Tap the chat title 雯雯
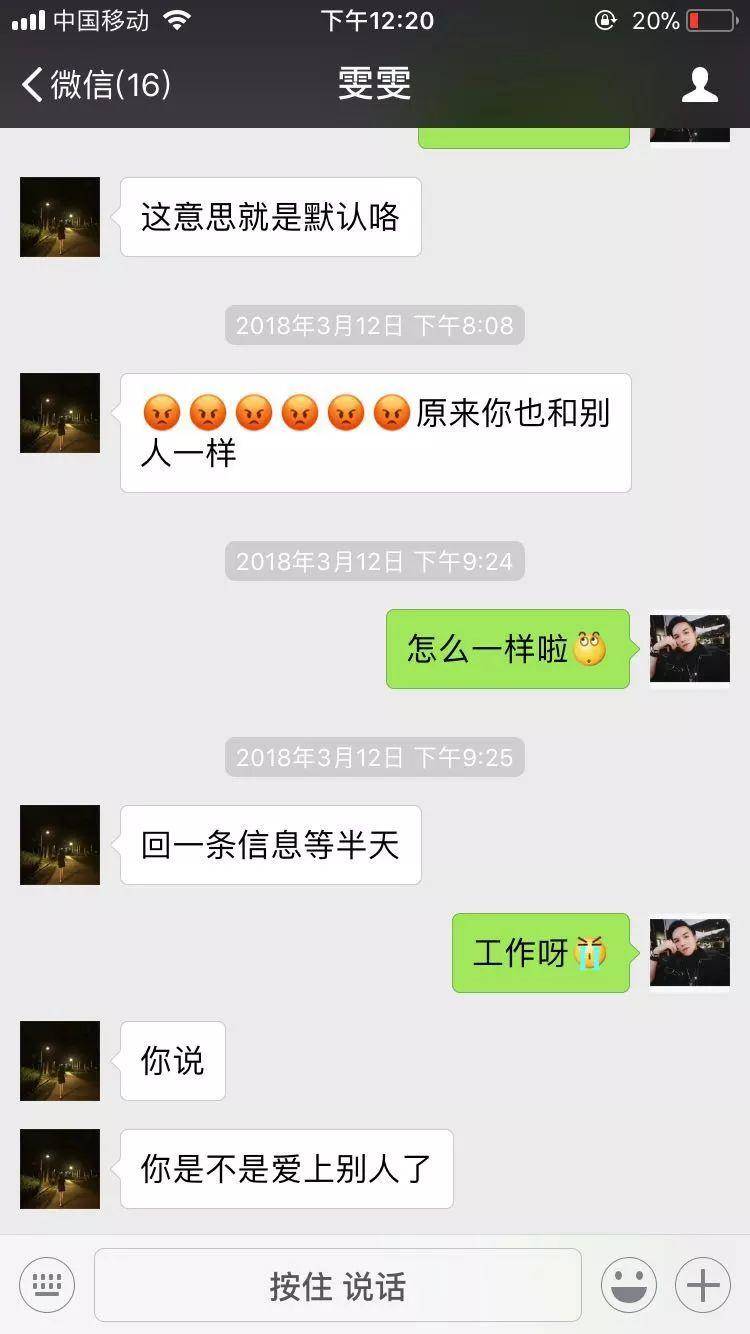Screen dimensions: 750x1334 (374, 84)
